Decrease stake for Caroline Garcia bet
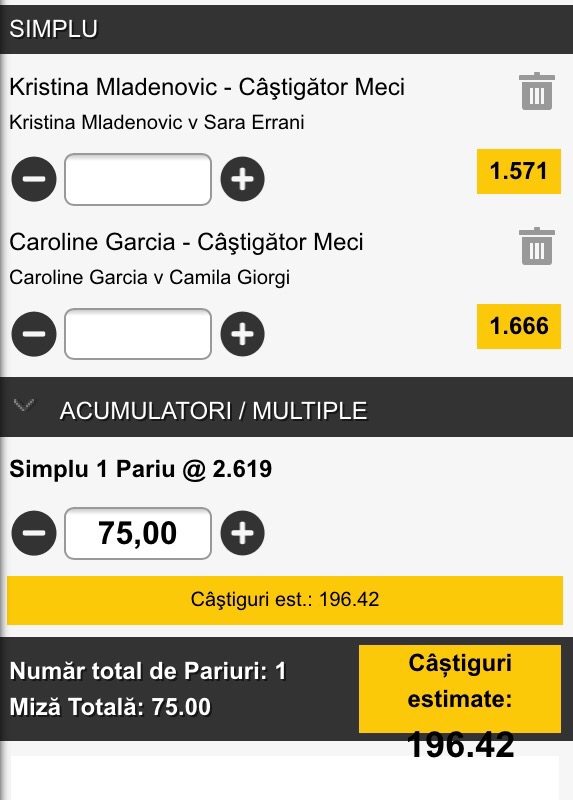The height and width of the screenshot is (800, 573). 34,334
